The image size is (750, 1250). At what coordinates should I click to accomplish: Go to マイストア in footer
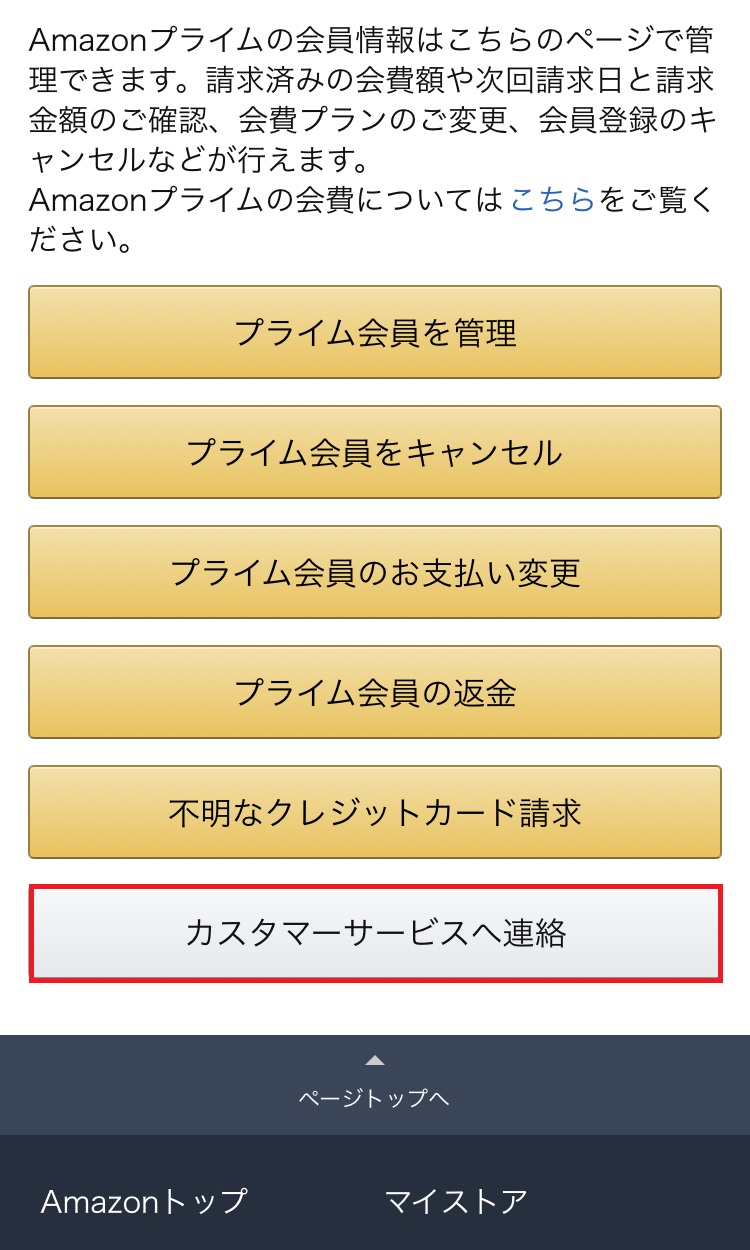pyautogui.click(x=456, y=1201)
